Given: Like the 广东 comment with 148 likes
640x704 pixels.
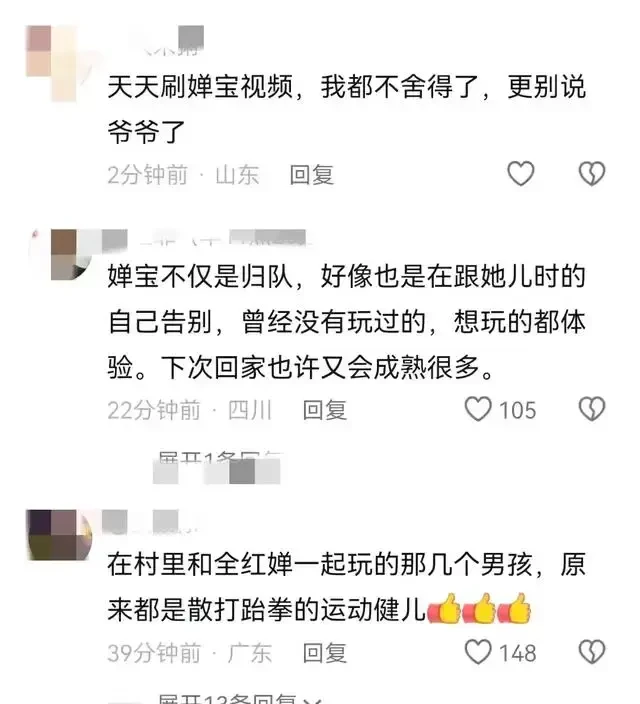Looking at the screenshot, I should pos(480,652).
